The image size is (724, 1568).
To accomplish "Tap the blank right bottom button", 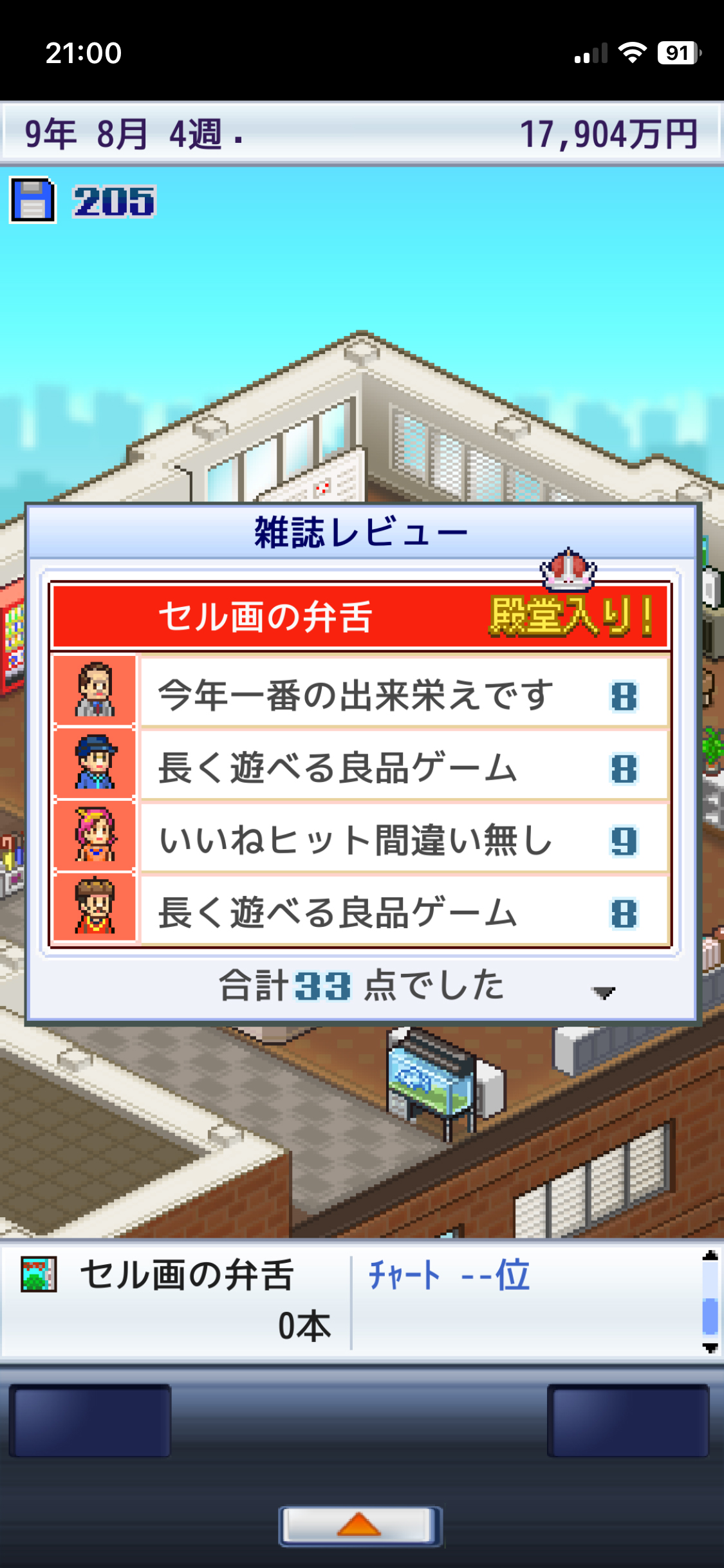I will [628, 1420].
